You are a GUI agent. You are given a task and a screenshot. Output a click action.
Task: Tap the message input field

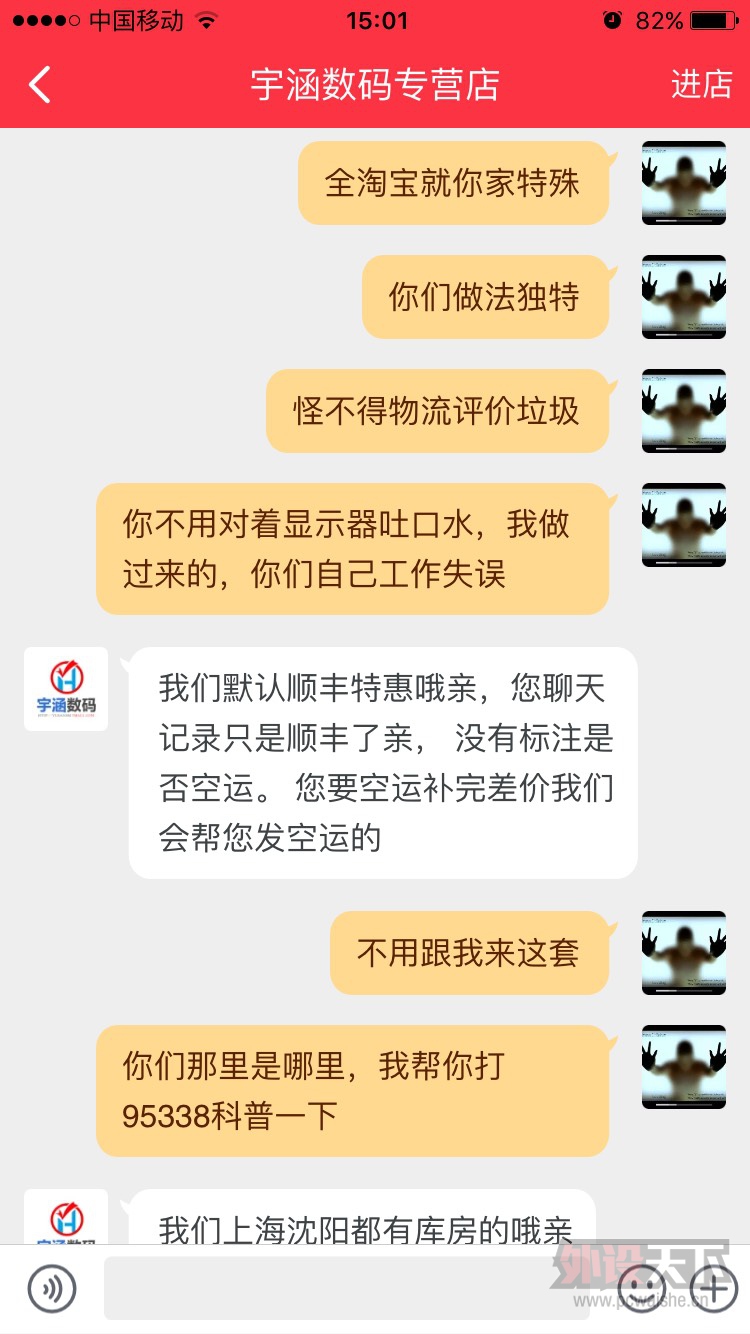(x=350, y=1289)
